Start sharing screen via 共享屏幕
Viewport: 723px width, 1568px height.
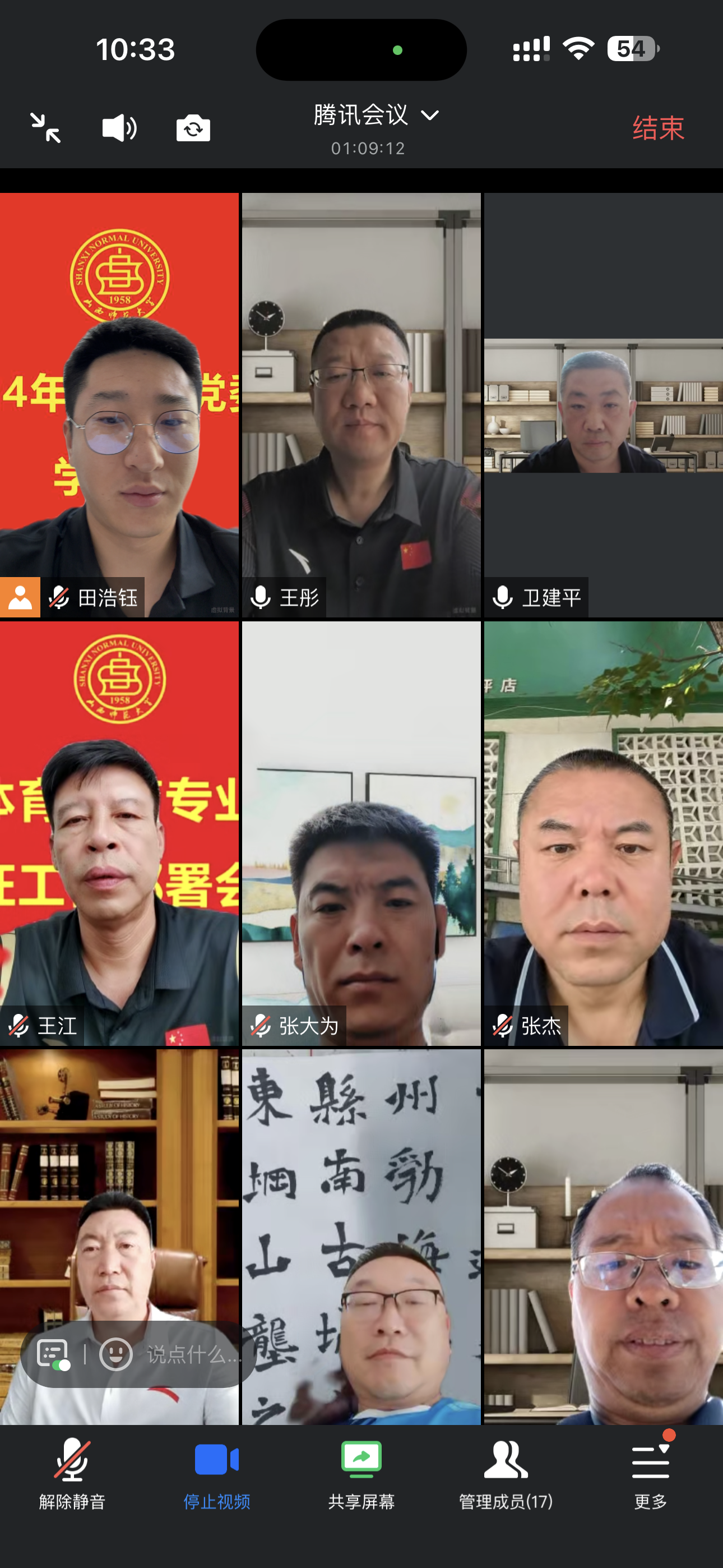click(361, 1474)
